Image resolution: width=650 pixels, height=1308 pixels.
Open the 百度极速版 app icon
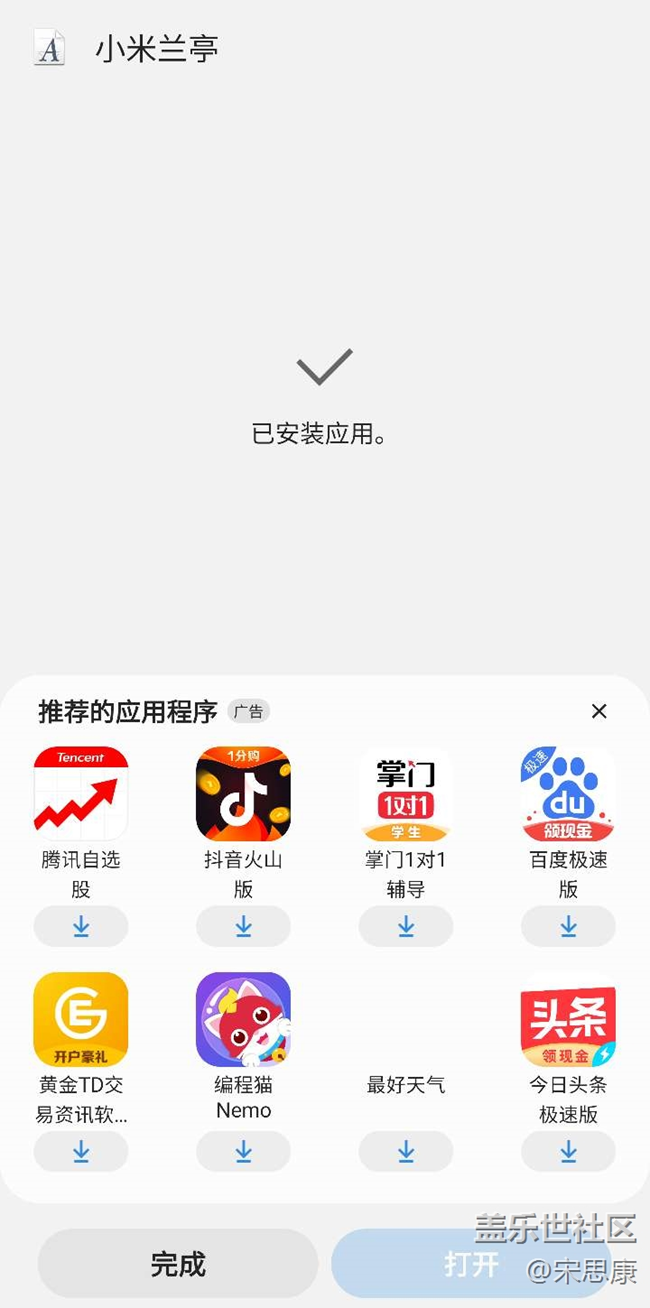[568, 793]
